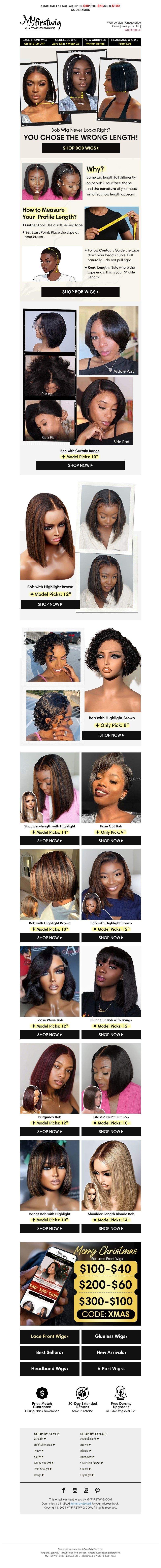The image size is (161, 1568).
Task: Open the Lace Front Wigs button
Action: click(x=50, y=1336)
